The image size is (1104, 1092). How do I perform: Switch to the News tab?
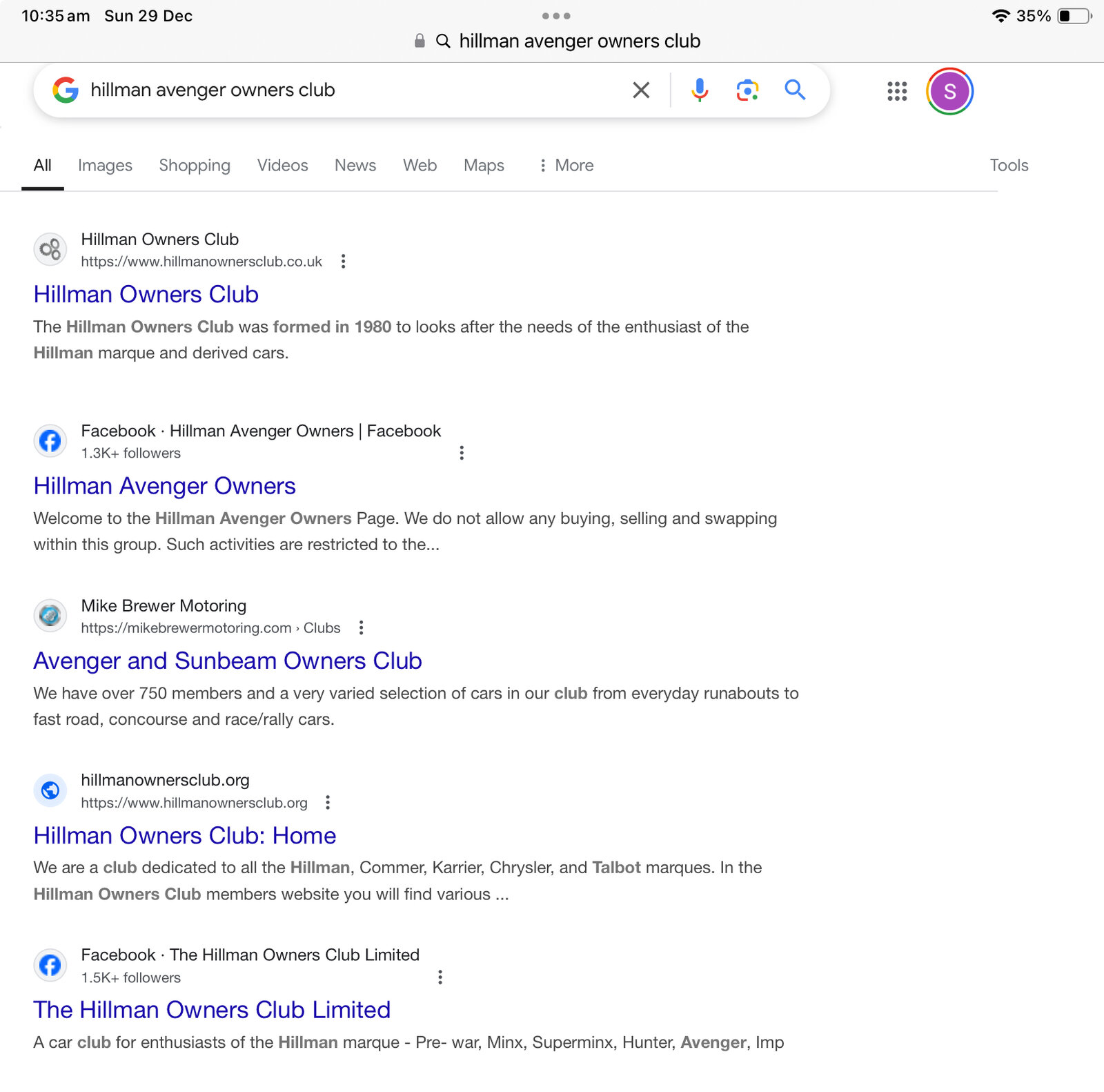355,166
